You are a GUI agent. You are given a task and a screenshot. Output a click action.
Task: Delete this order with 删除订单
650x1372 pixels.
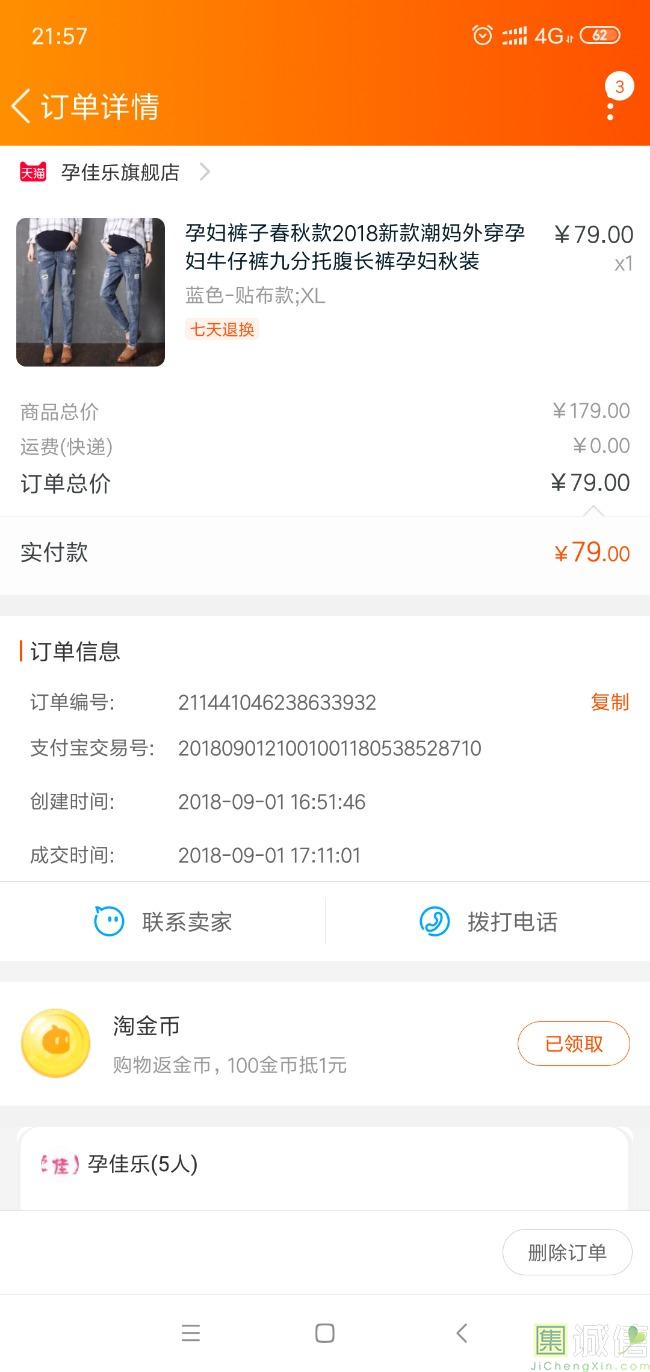pos(567,1252)
